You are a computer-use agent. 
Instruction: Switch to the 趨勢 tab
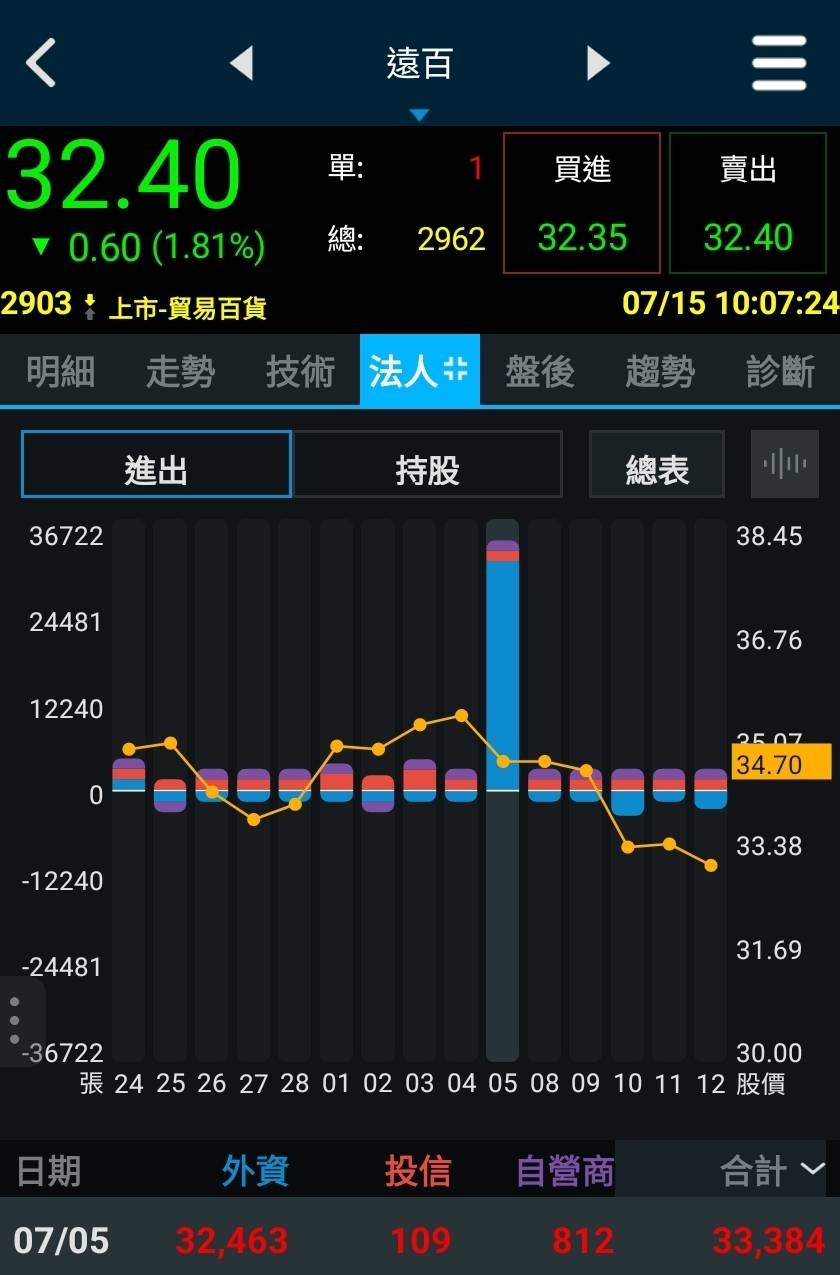660,371
